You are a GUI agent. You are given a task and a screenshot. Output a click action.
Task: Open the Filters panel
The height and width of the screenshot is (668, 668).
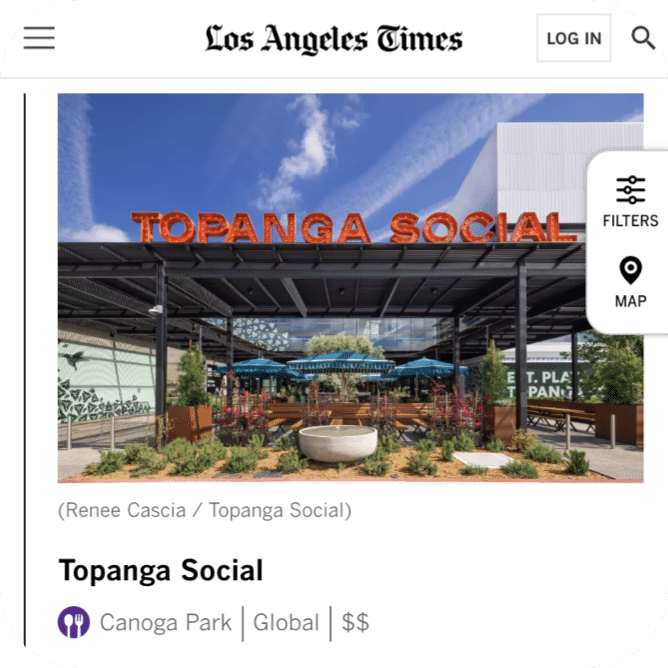[x=630, y=201]
